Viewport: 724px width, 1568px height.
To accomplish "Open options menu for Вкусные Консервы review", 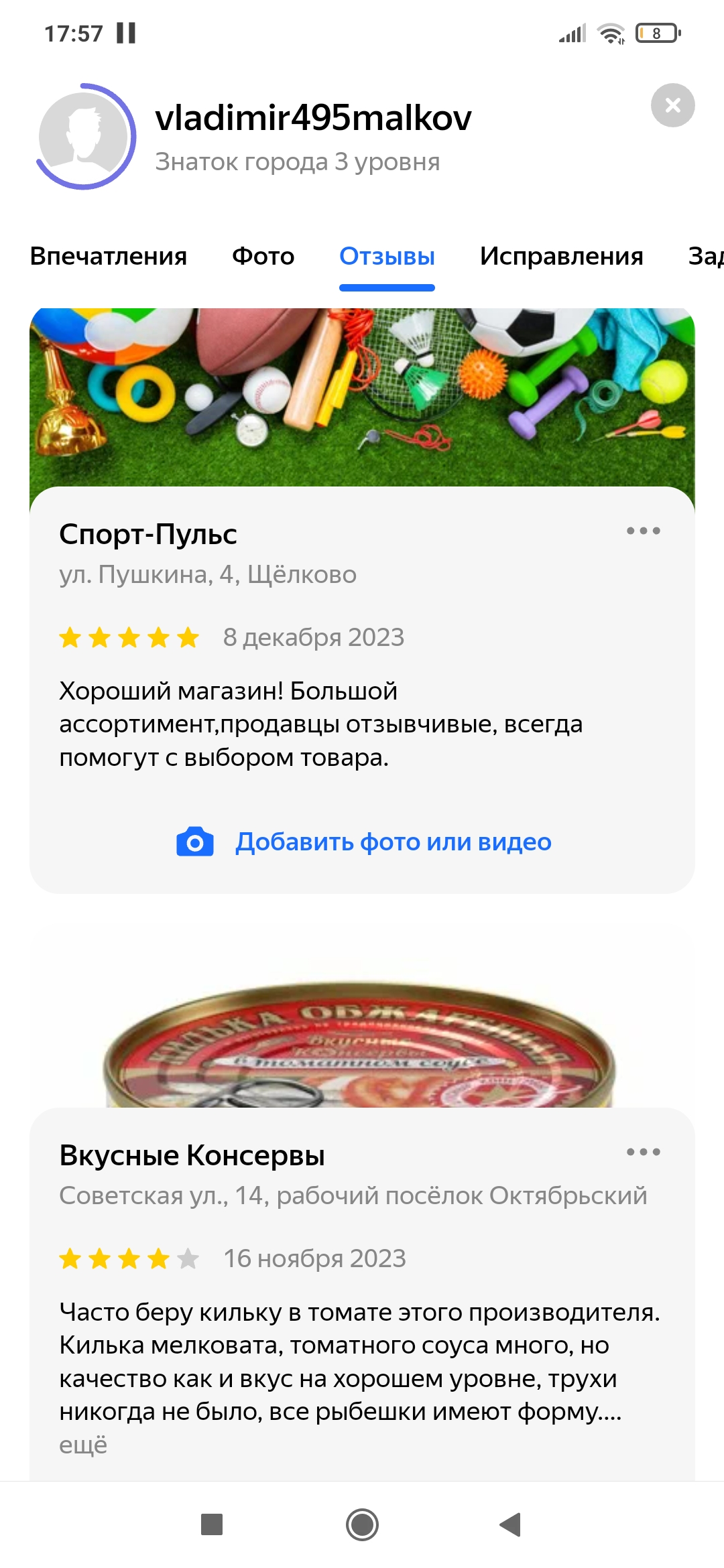I will coord(643,1152).
